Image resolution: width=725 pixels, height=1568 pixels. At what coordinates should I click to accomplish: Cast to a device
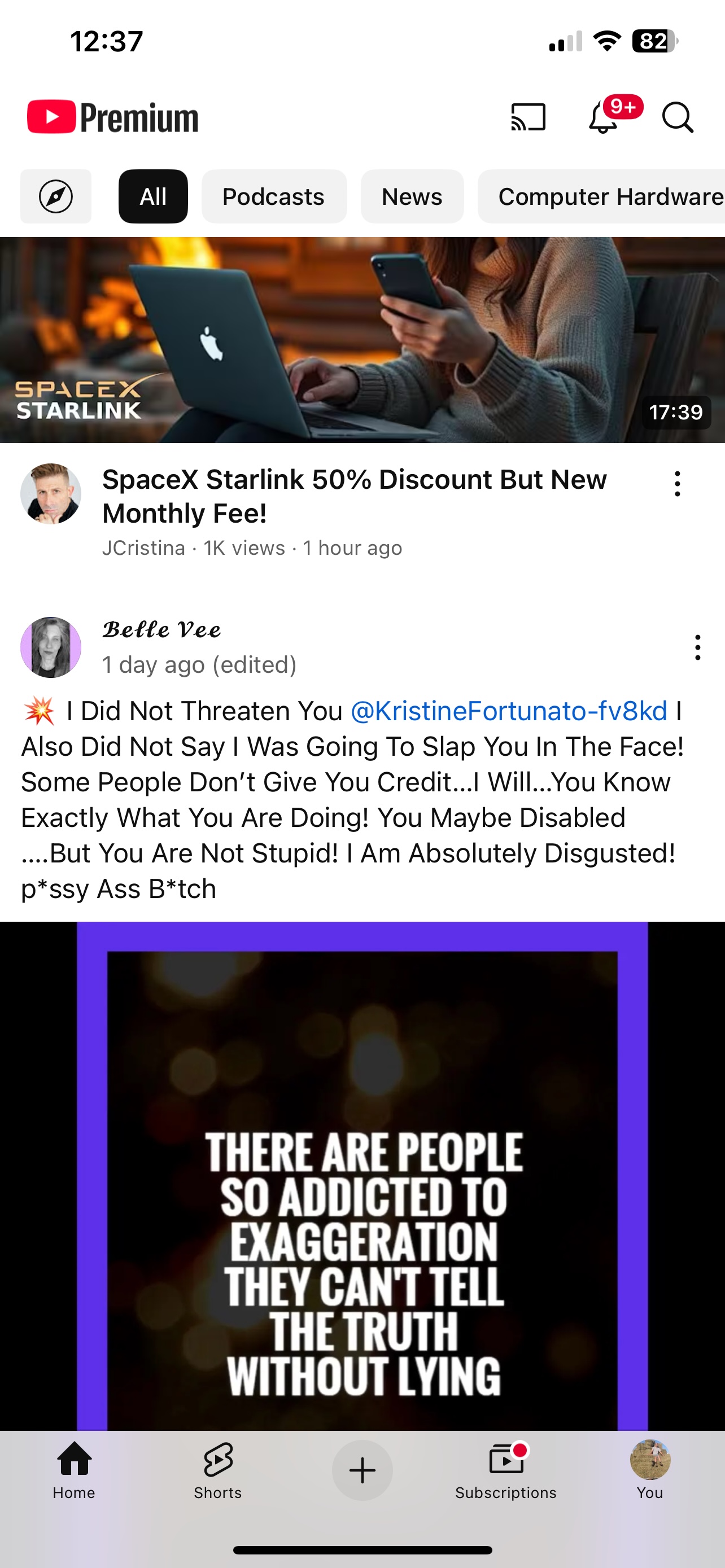(528, 117)
